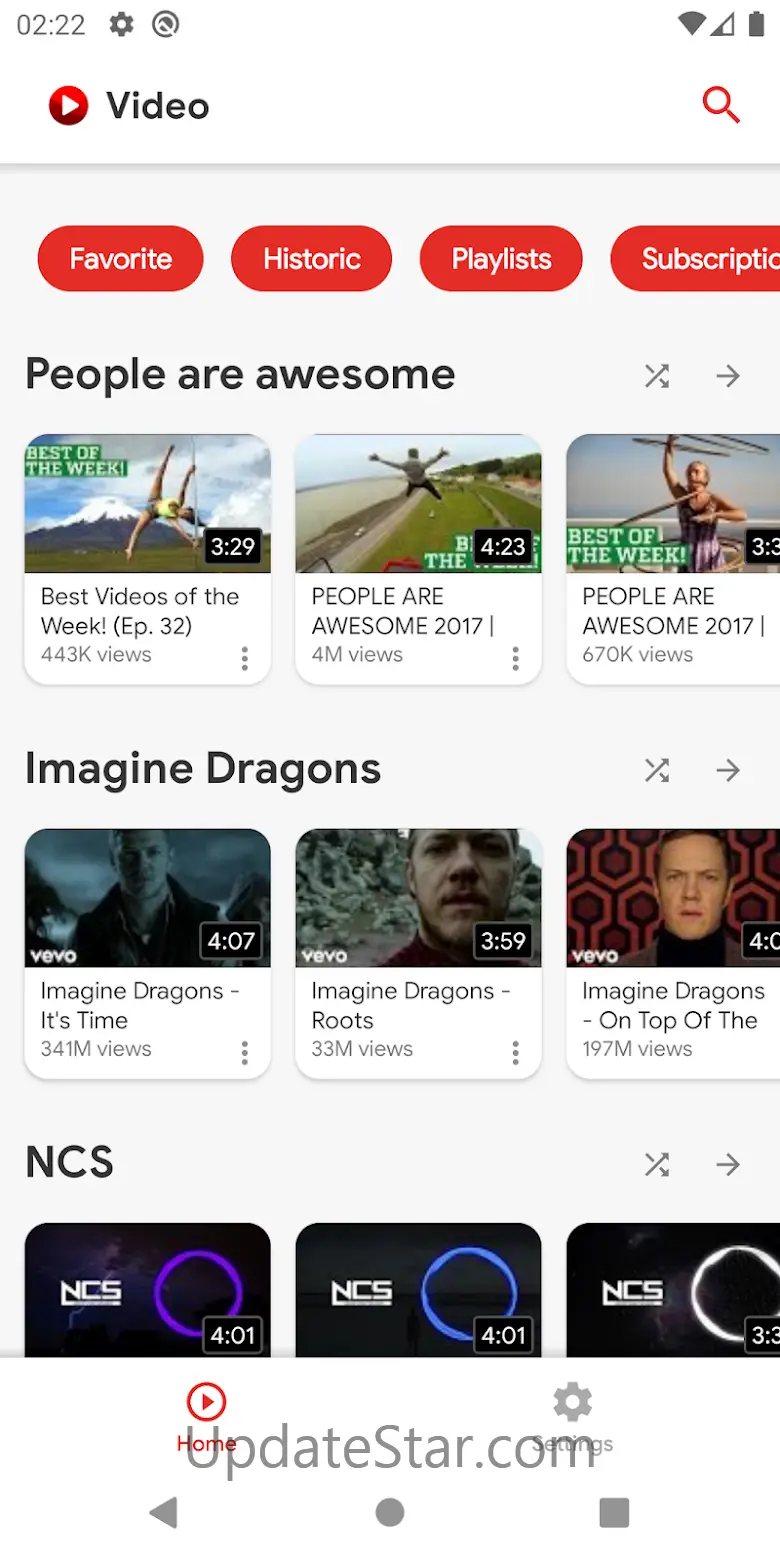780x1560 pixels.
Task: Shuffle the People are awesome section
Action: click(x=657, y=376)
